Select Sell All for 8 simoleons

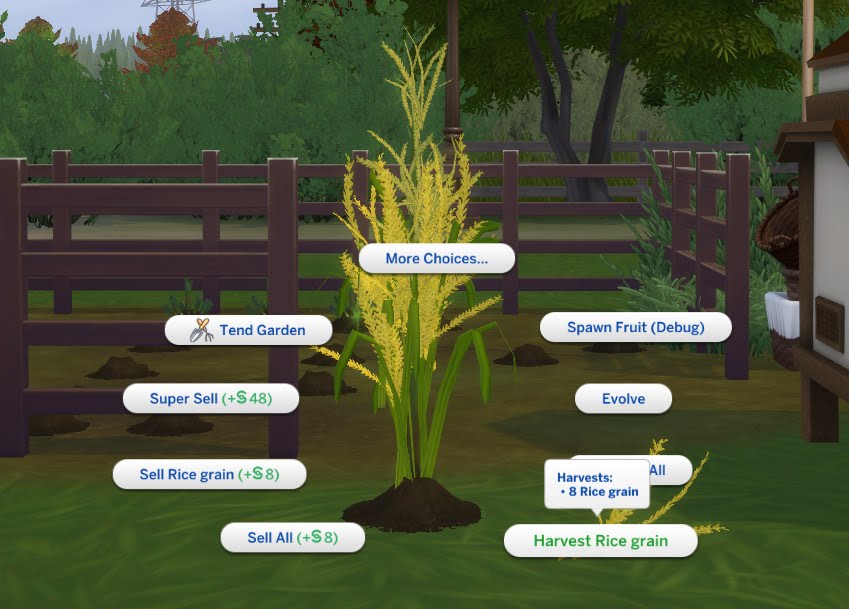(292, 537)
